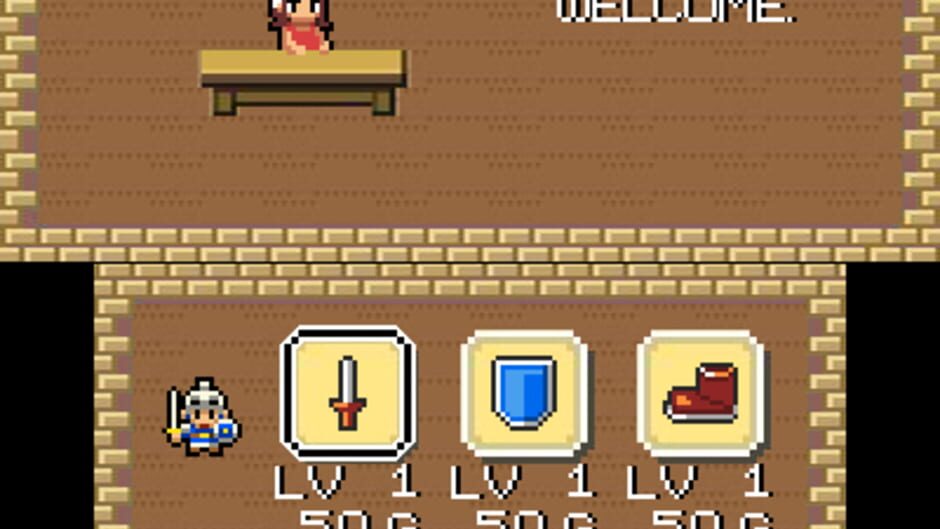
Task: Select the blue shield upgrade item
Action: pos(524,393)
